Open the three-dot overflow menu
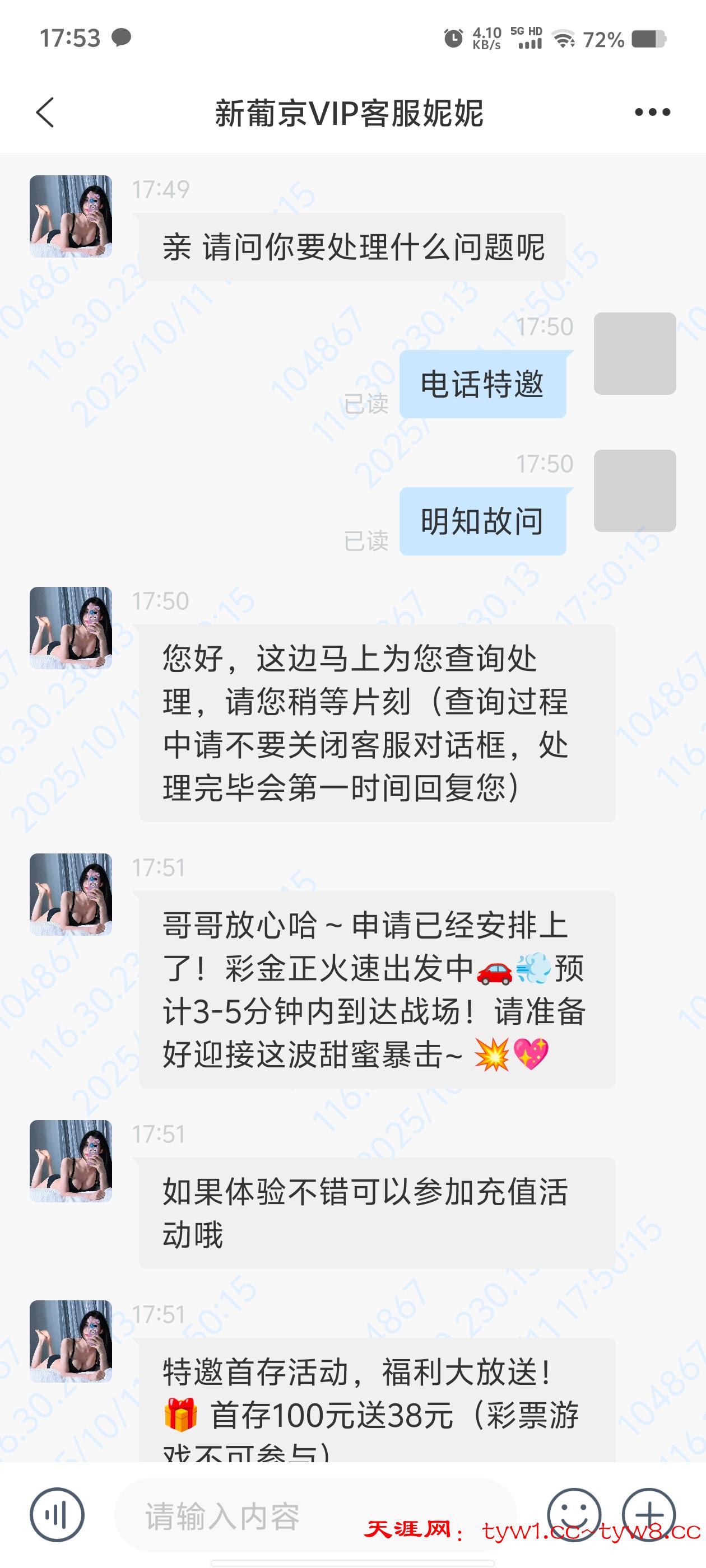Screen dimensions: 706x1568 tap(652, 113)
